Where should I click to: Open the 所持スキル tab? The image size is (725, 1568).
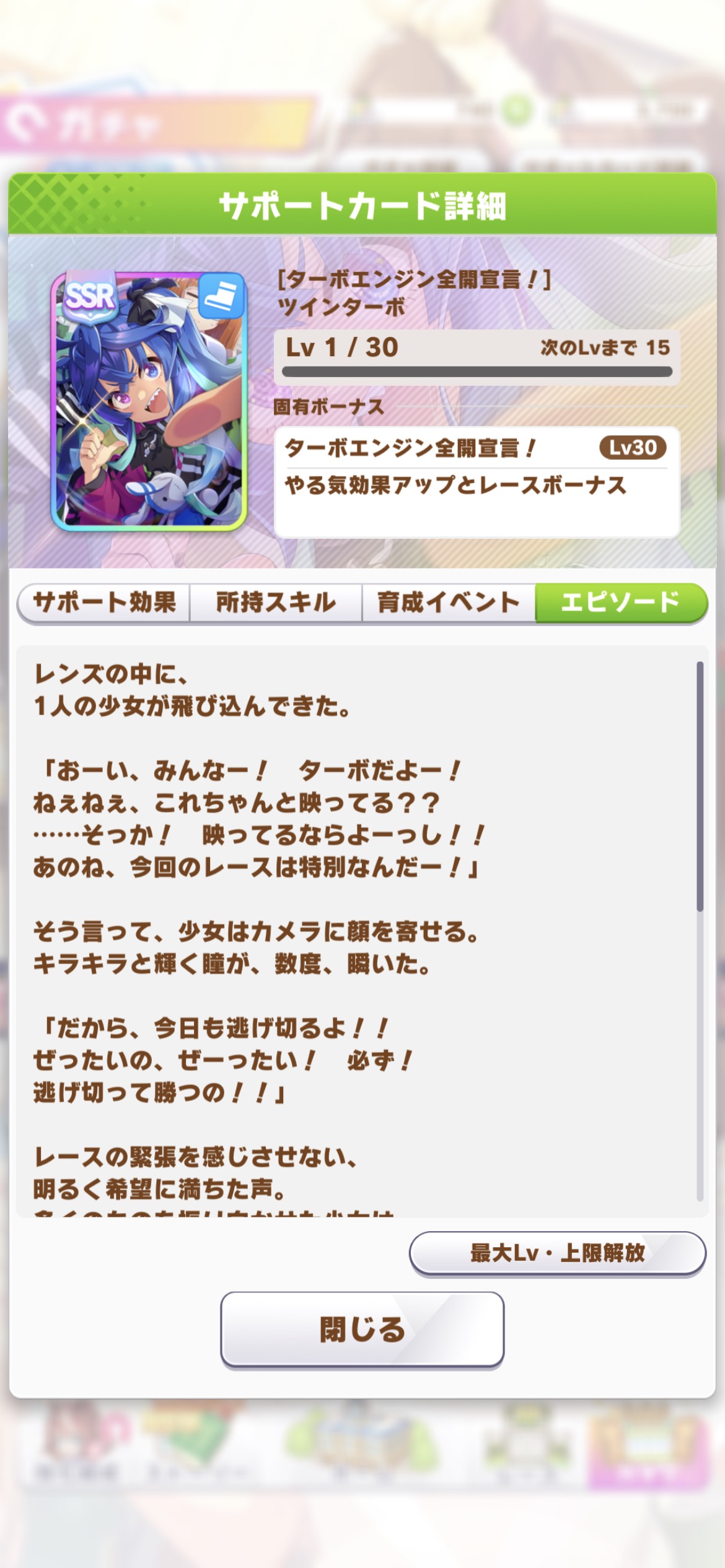coord(276,603)
